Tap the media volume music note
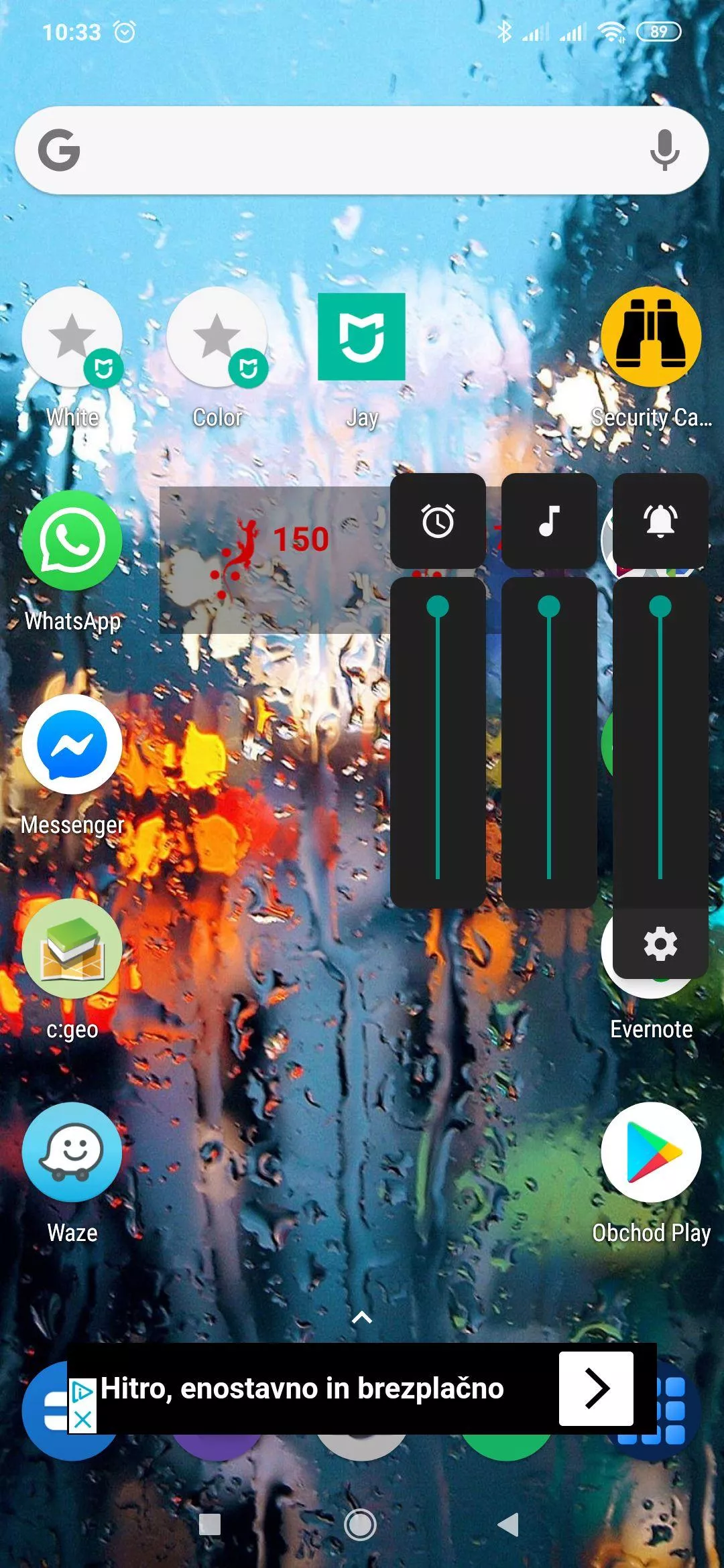Screen dimensions: 724x1568 [x=549, y=521]
